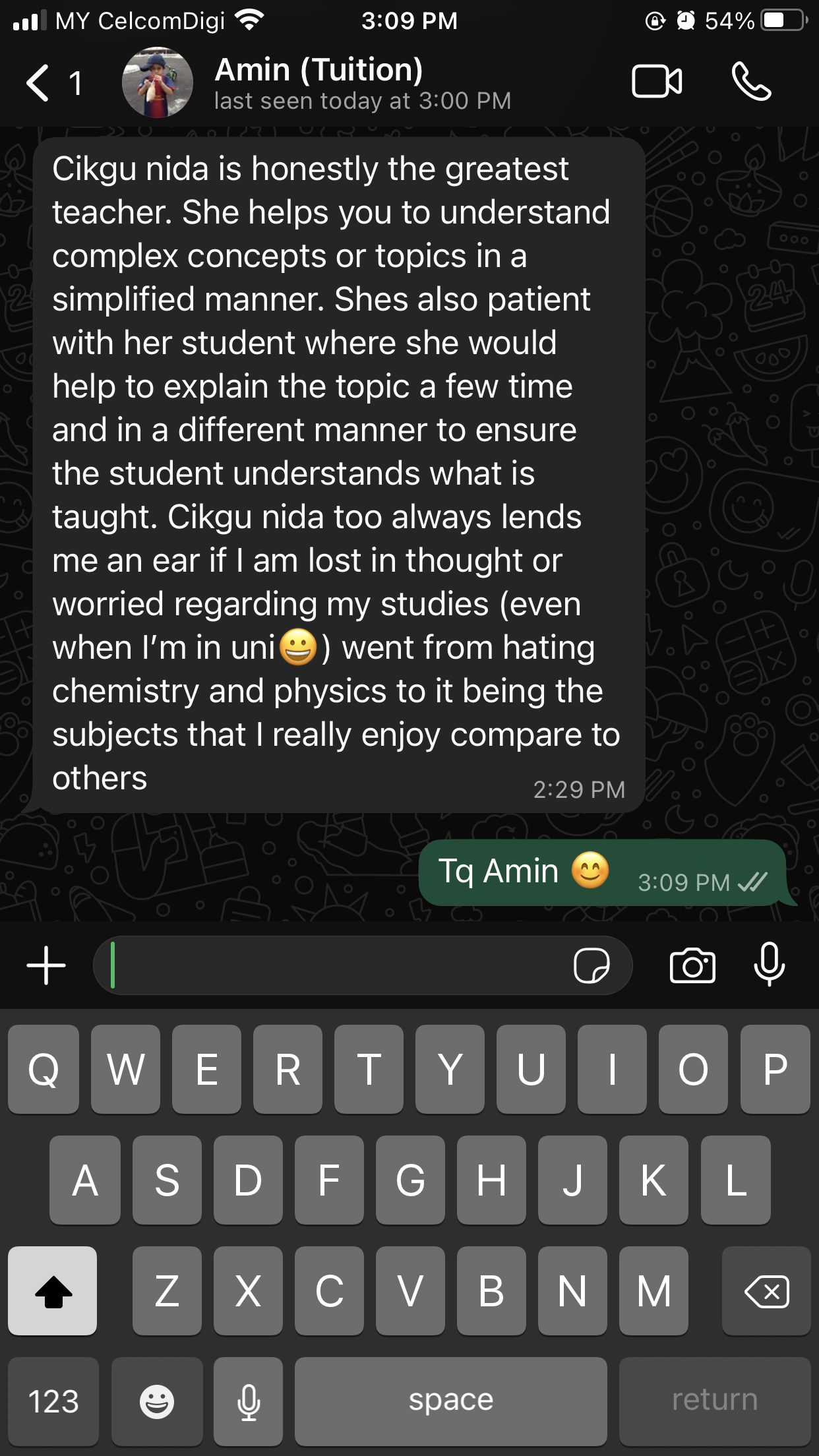This screenshot has width=819, height=1456.
Task: Open the camera to send a photo
Action: (692, 965)
